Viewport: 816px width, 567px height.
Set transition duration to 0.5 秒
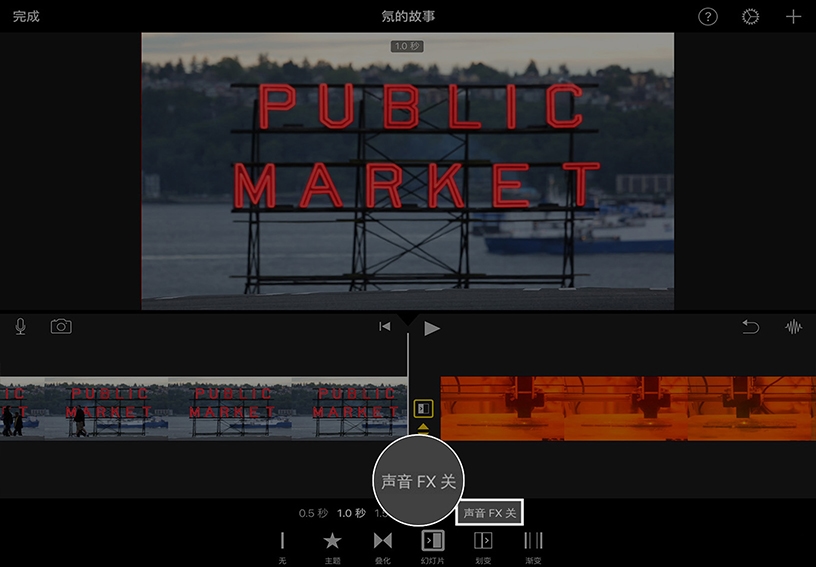pos(313,513)
